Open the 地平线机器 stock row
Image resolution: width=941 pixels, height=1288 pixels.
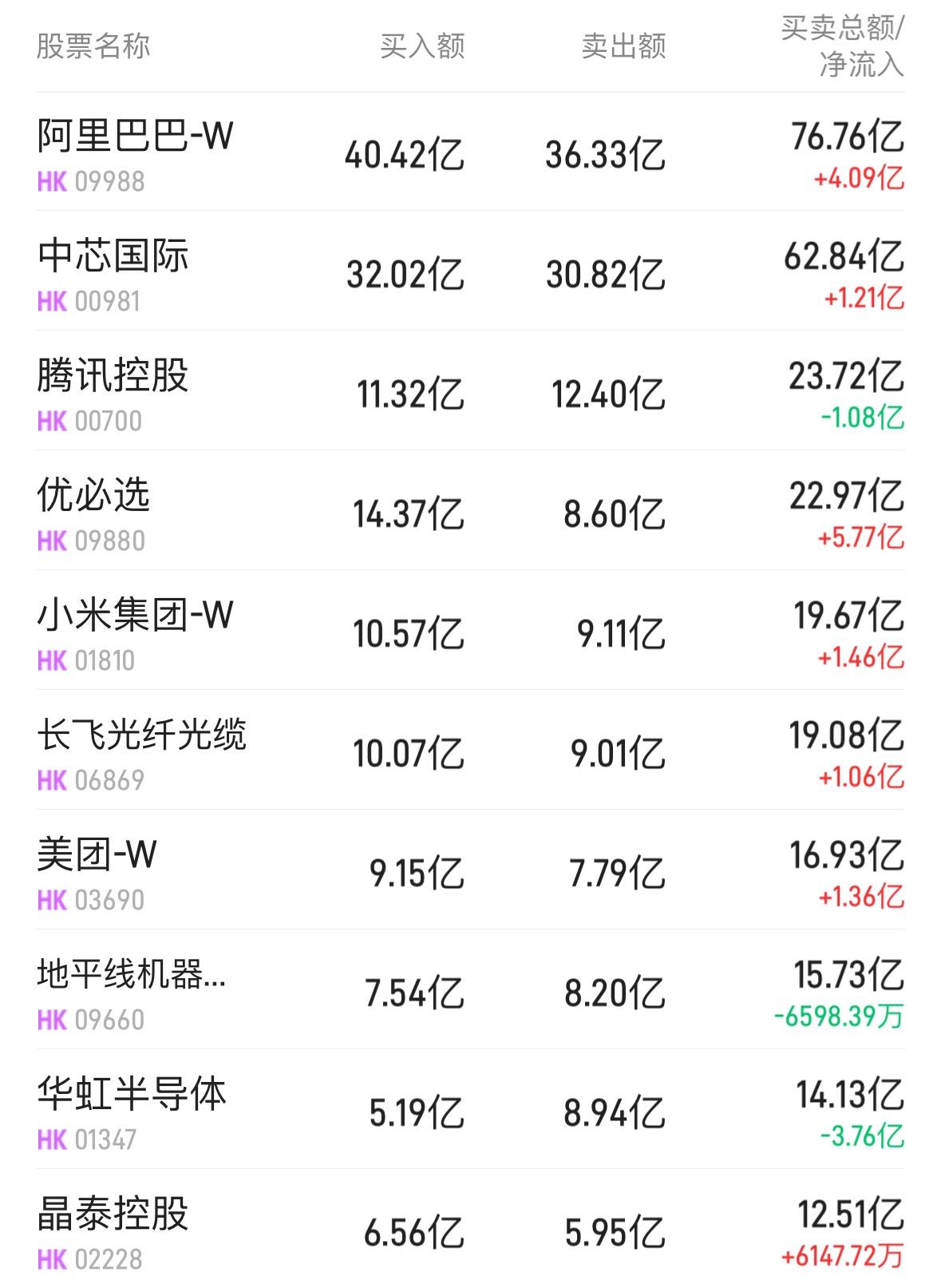(x=132, y=974)
